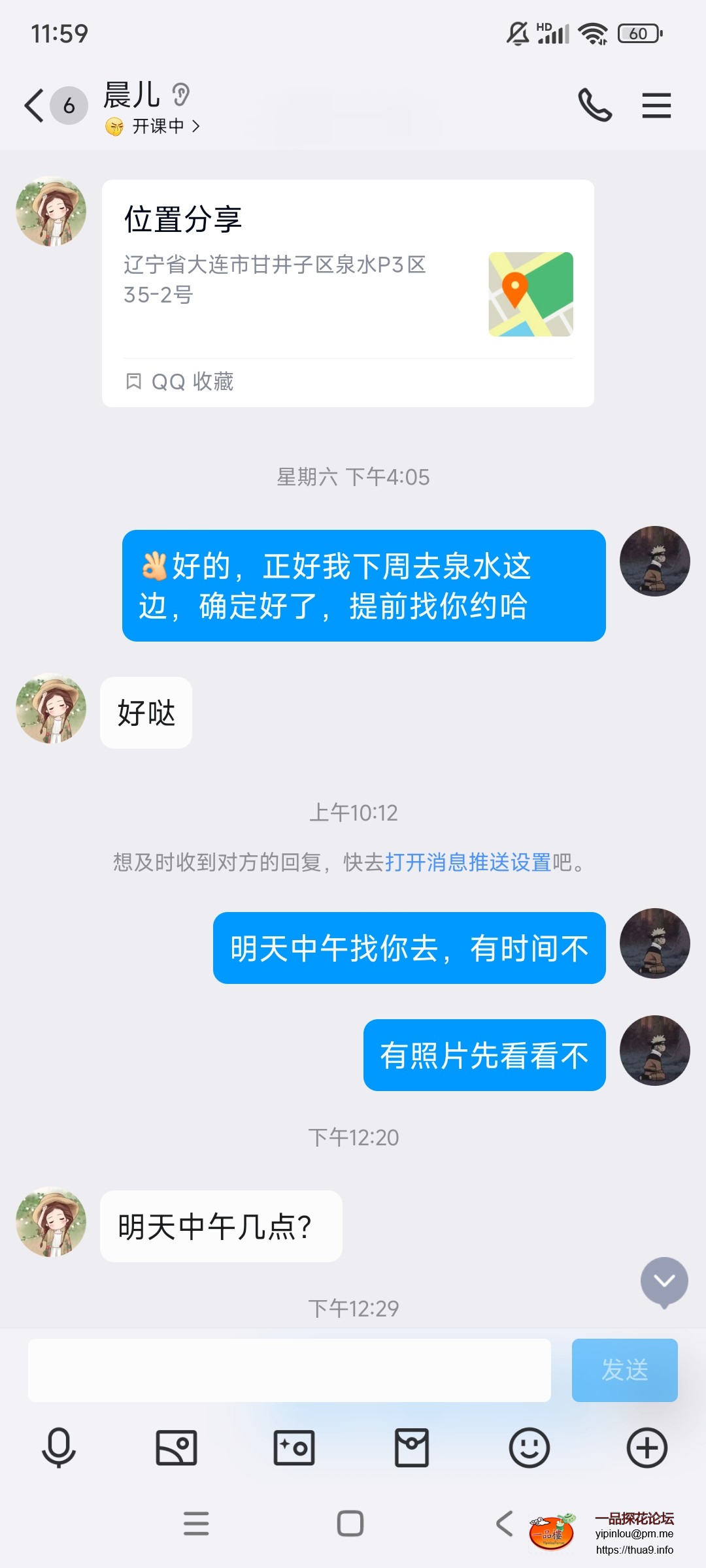Open the photo gallery picker icon
Screen dimensions: 706x1568
(x=176, y=1448)
